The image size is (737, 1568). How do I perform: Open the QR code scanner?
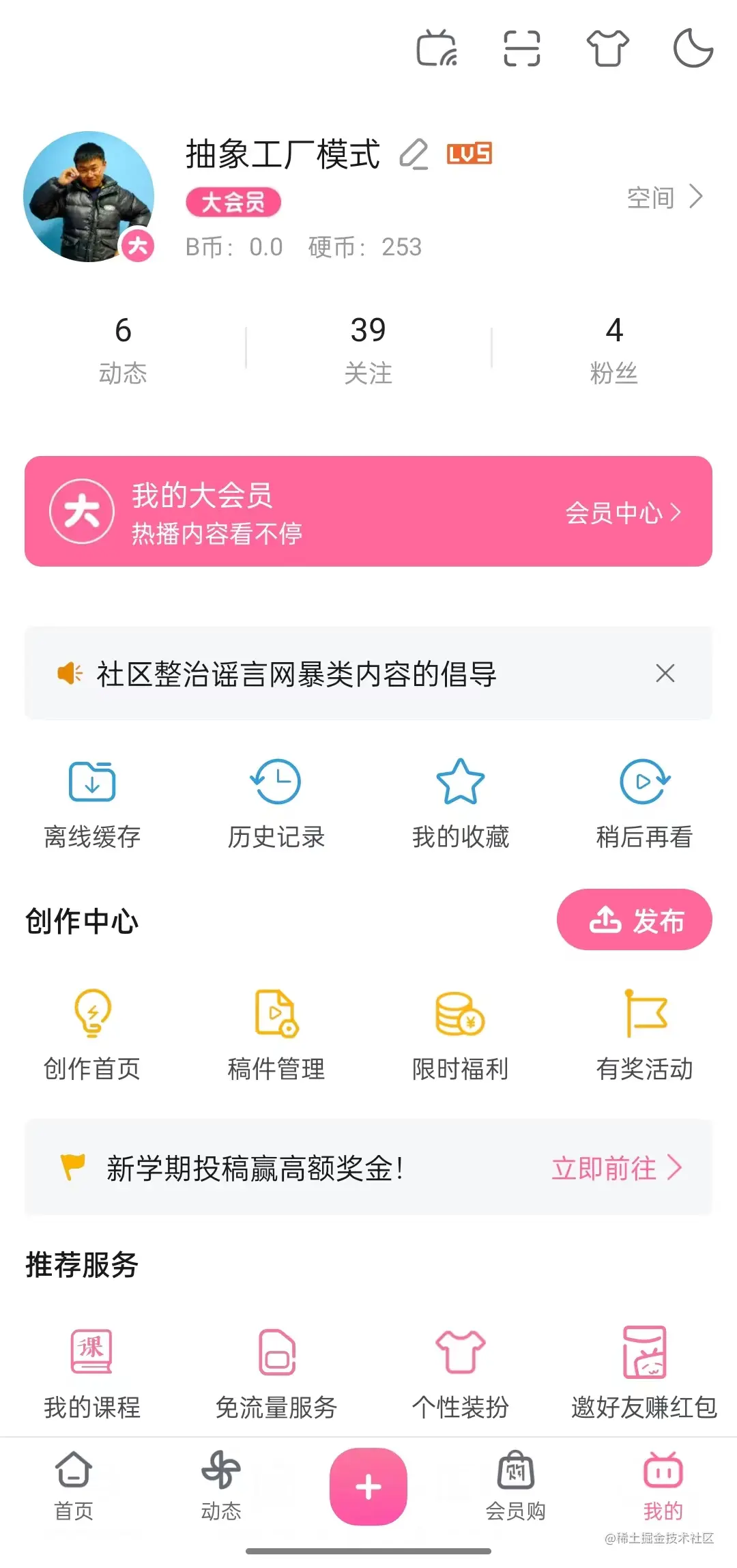click(522, 48)
